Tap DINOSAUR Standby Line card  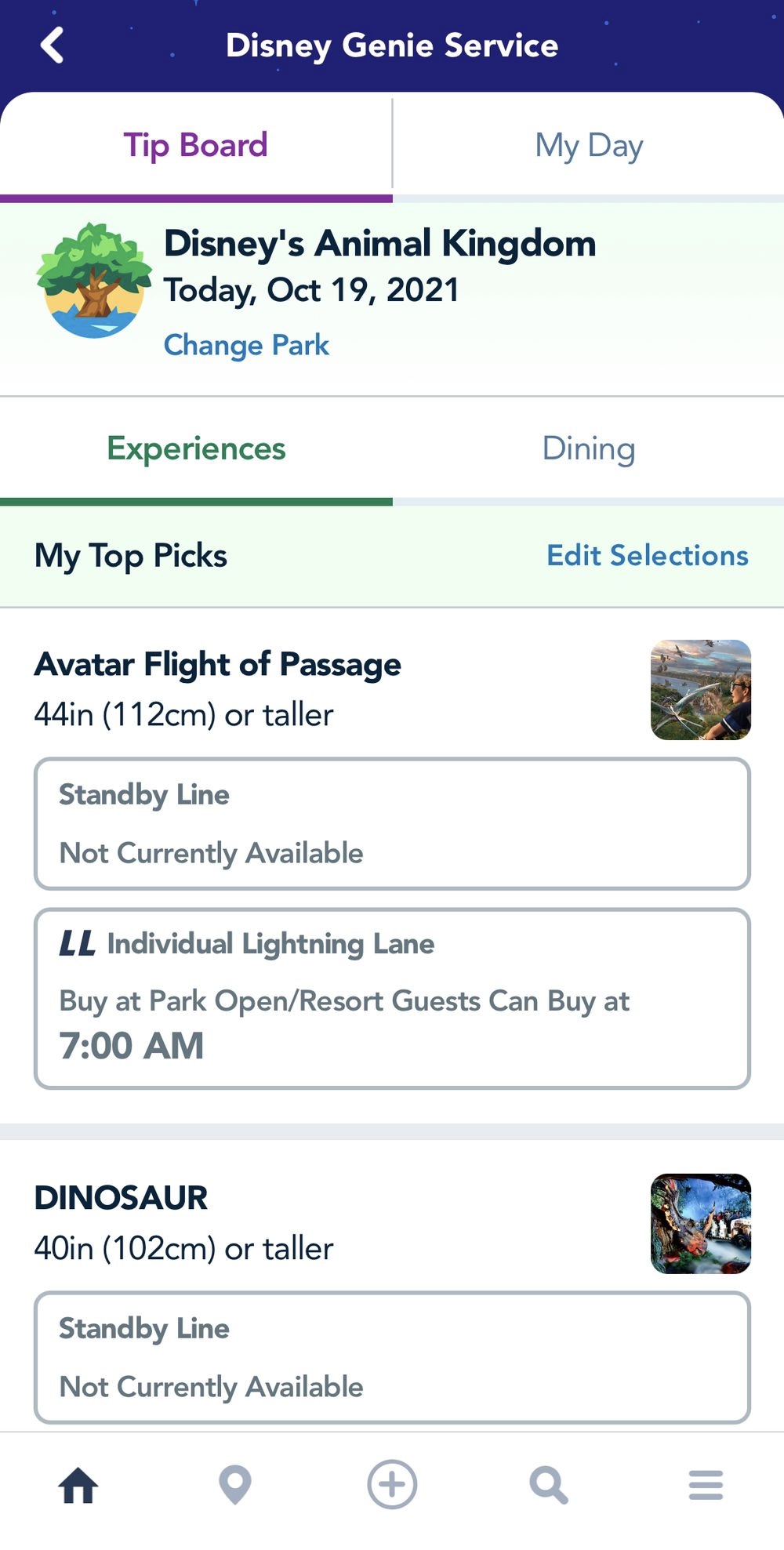[x=392, y=1357]
